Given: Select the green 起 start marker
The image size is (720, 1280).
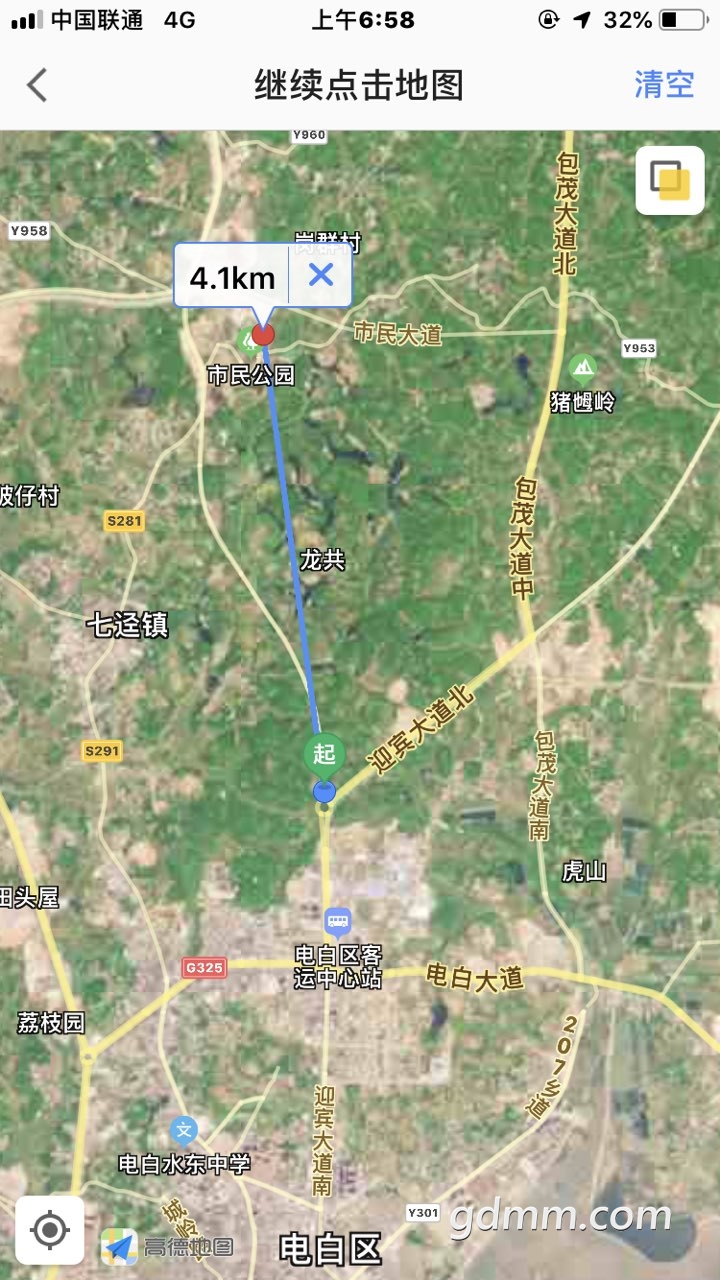Looking at the screenshot, I should [x=324, y=753].
